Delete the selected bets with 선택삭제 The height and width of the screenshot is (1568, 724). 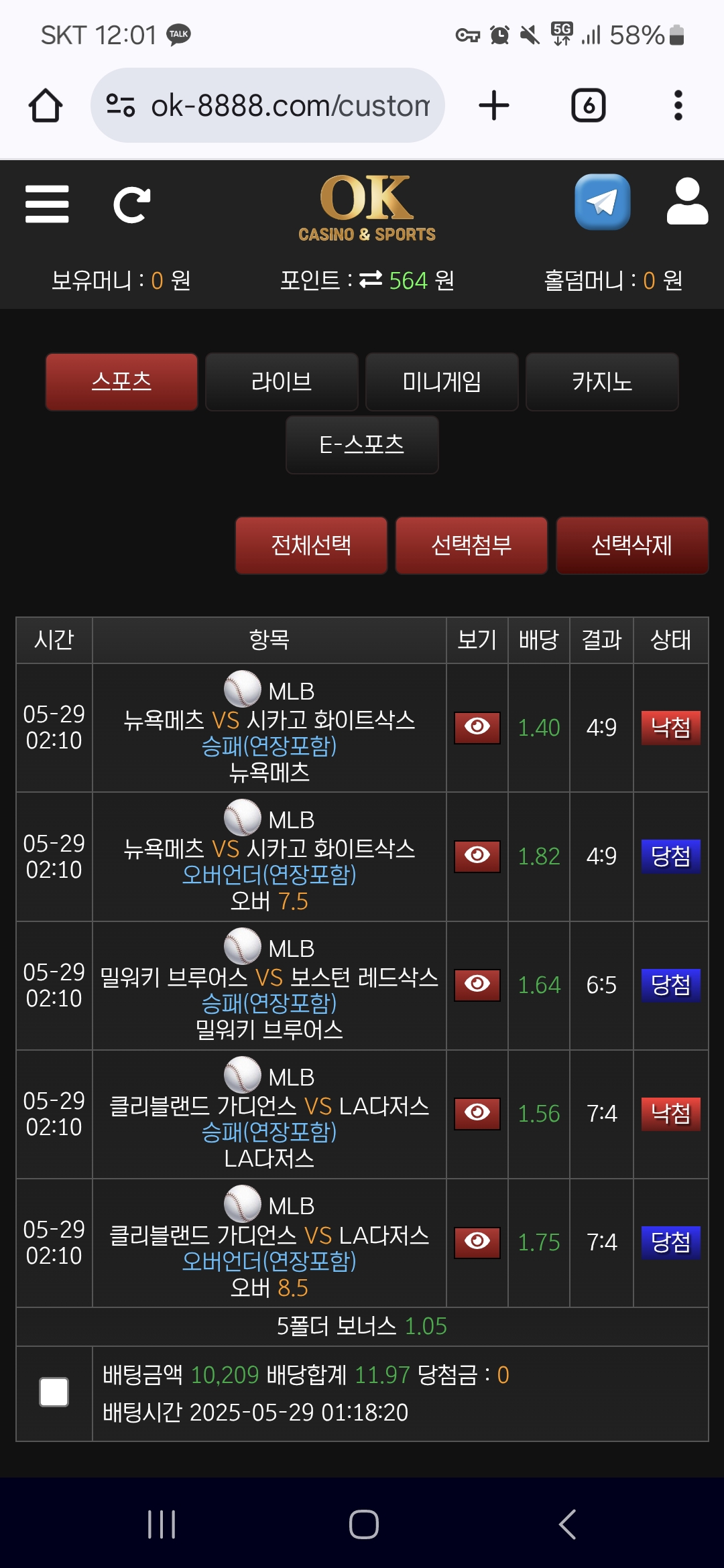tap(631, 545)
